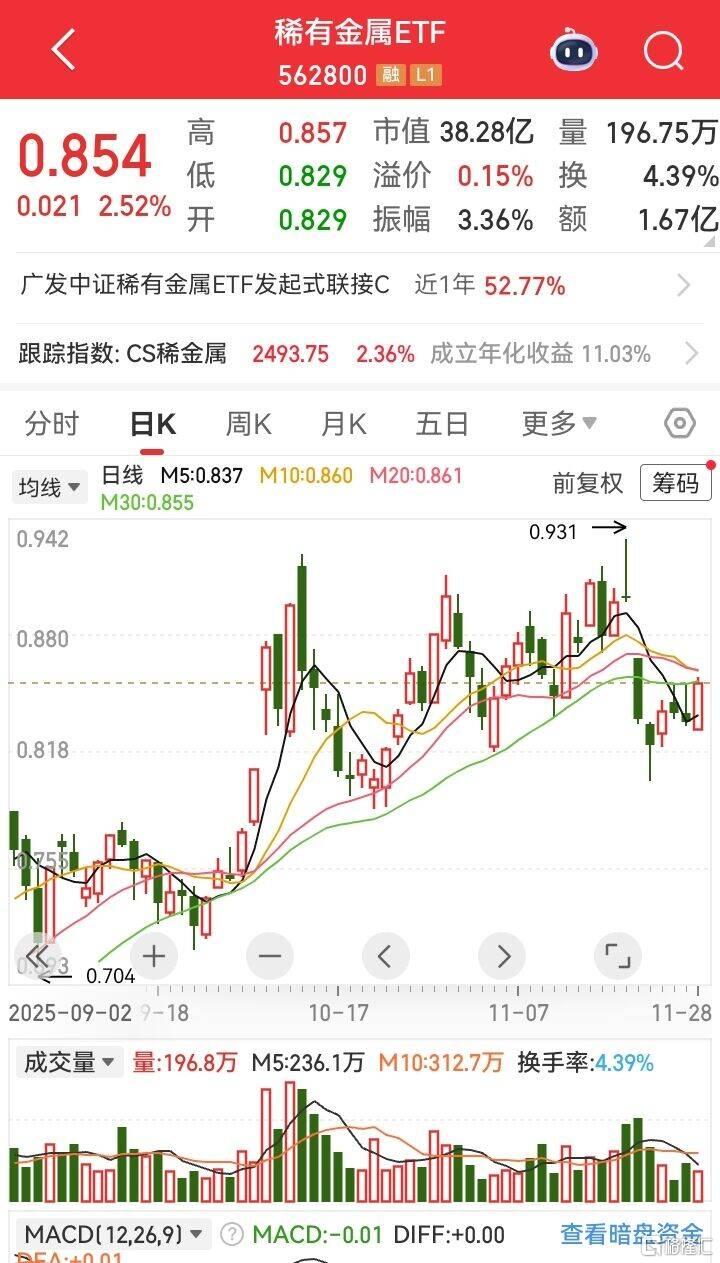720x1263 pixels.
Task: Switch to the 周K chart tab
Action: 248,424
